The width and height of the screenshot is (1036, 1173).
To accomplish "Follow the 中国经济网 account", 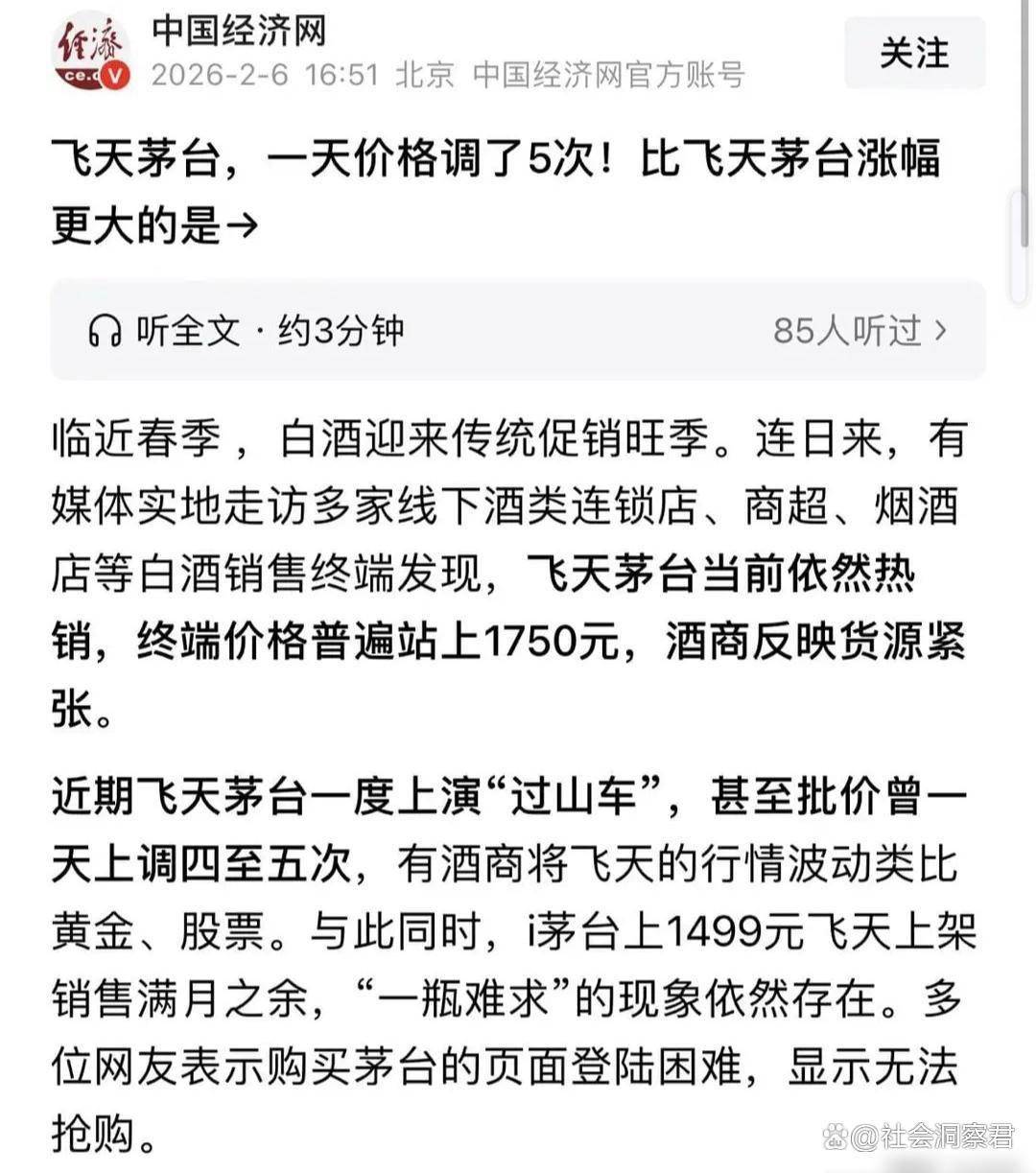I will [913, 54].
